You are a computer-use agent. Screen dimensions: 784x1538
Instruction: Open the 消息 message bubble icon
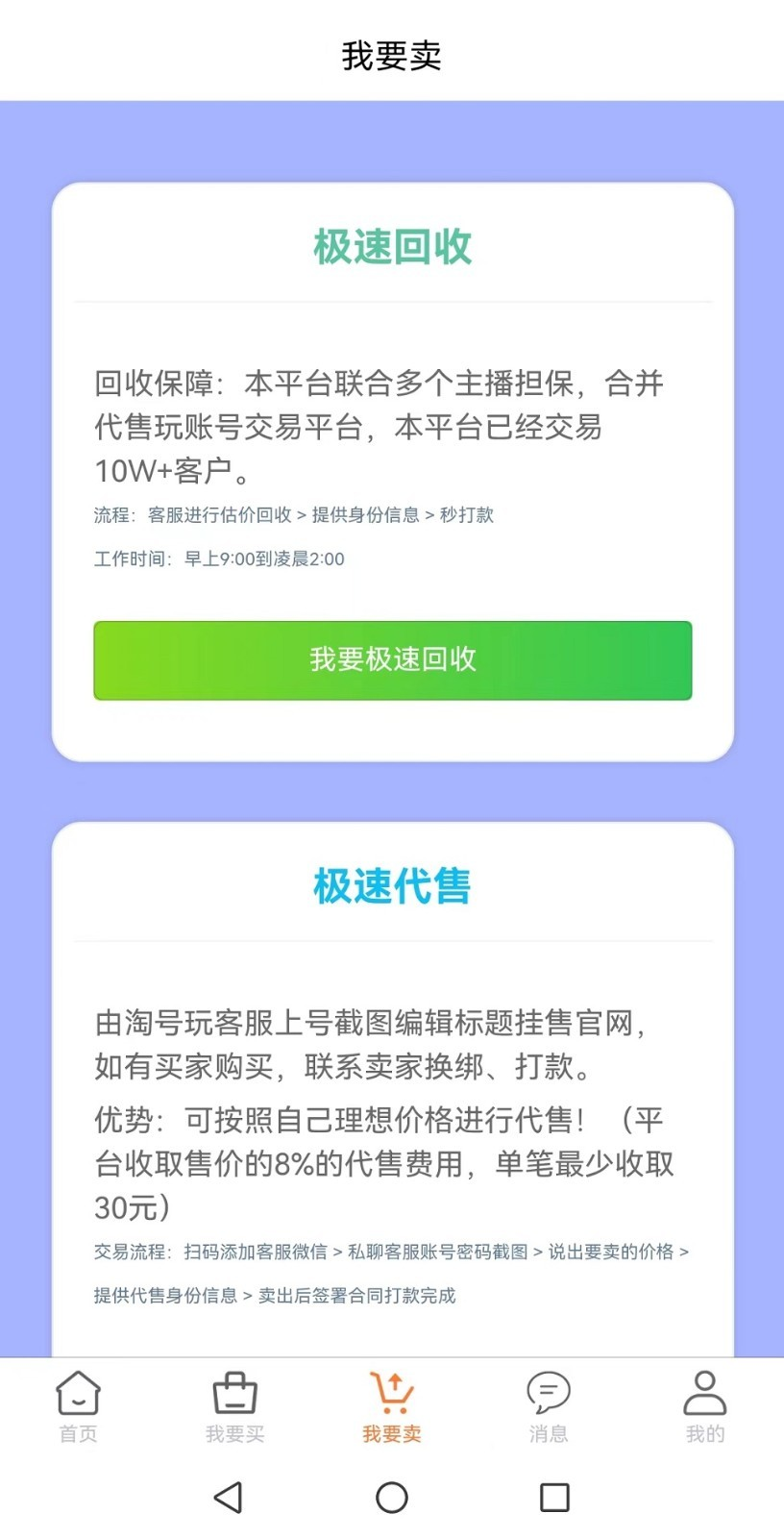pos(549,1392)
